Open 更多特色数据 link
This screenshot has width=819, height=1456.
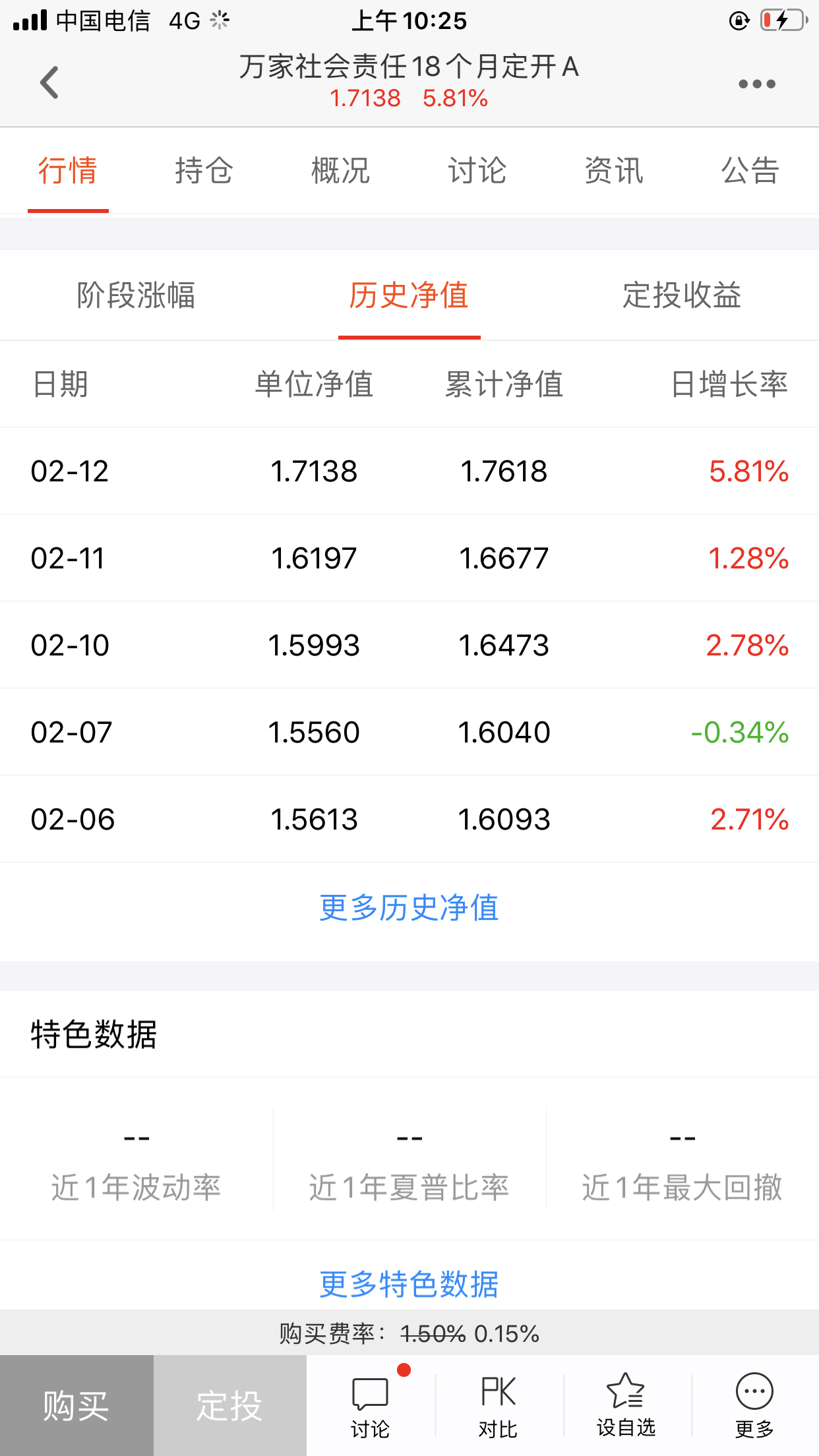(409, 1284)
